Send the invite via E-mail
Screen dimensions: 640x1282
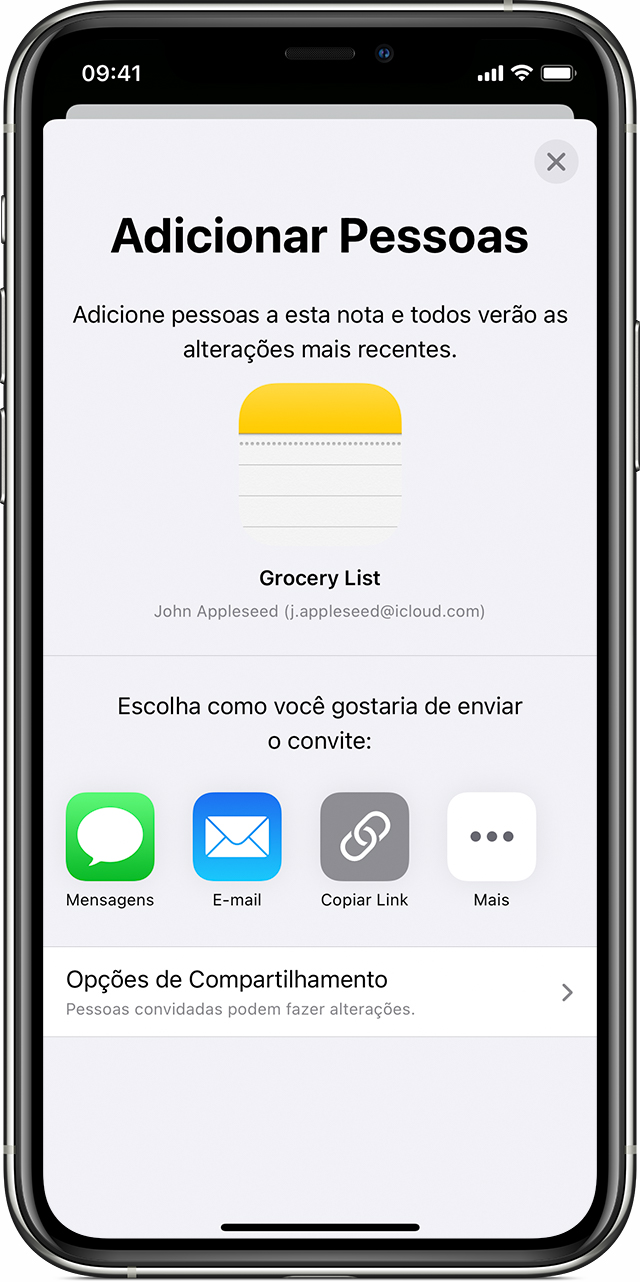tap(237, 837)
